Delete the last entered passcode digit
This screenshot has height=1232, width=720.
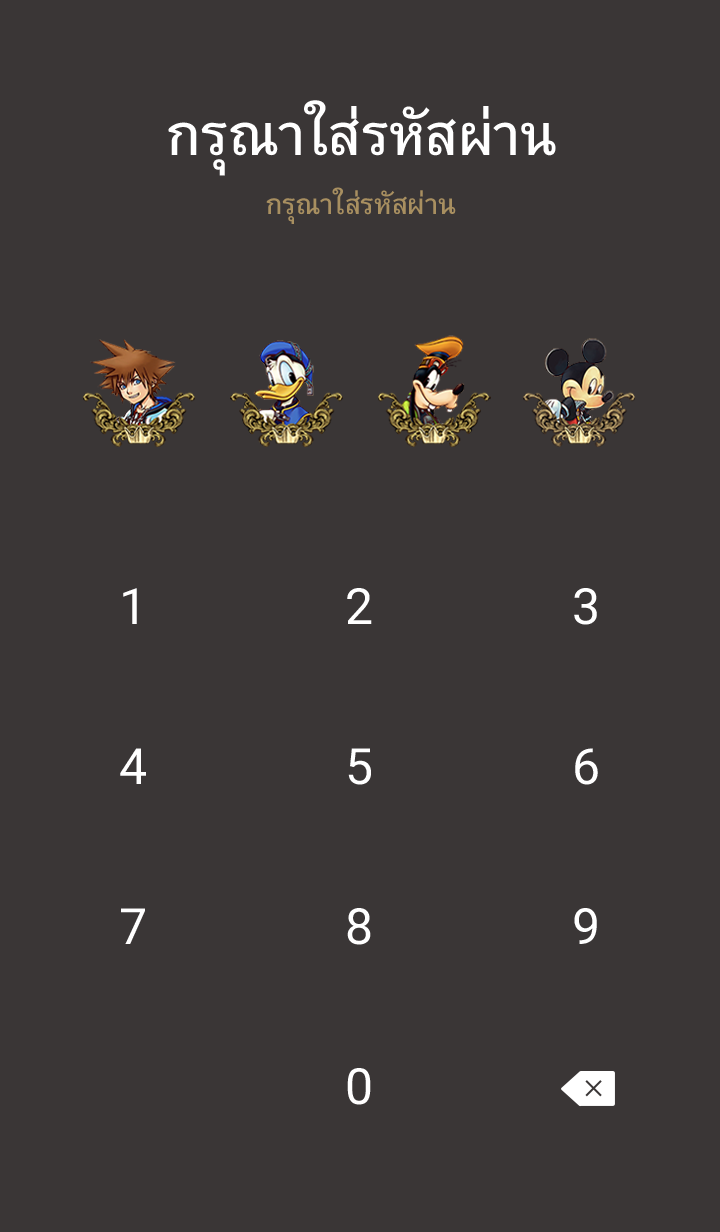[x=588, y=1088]
